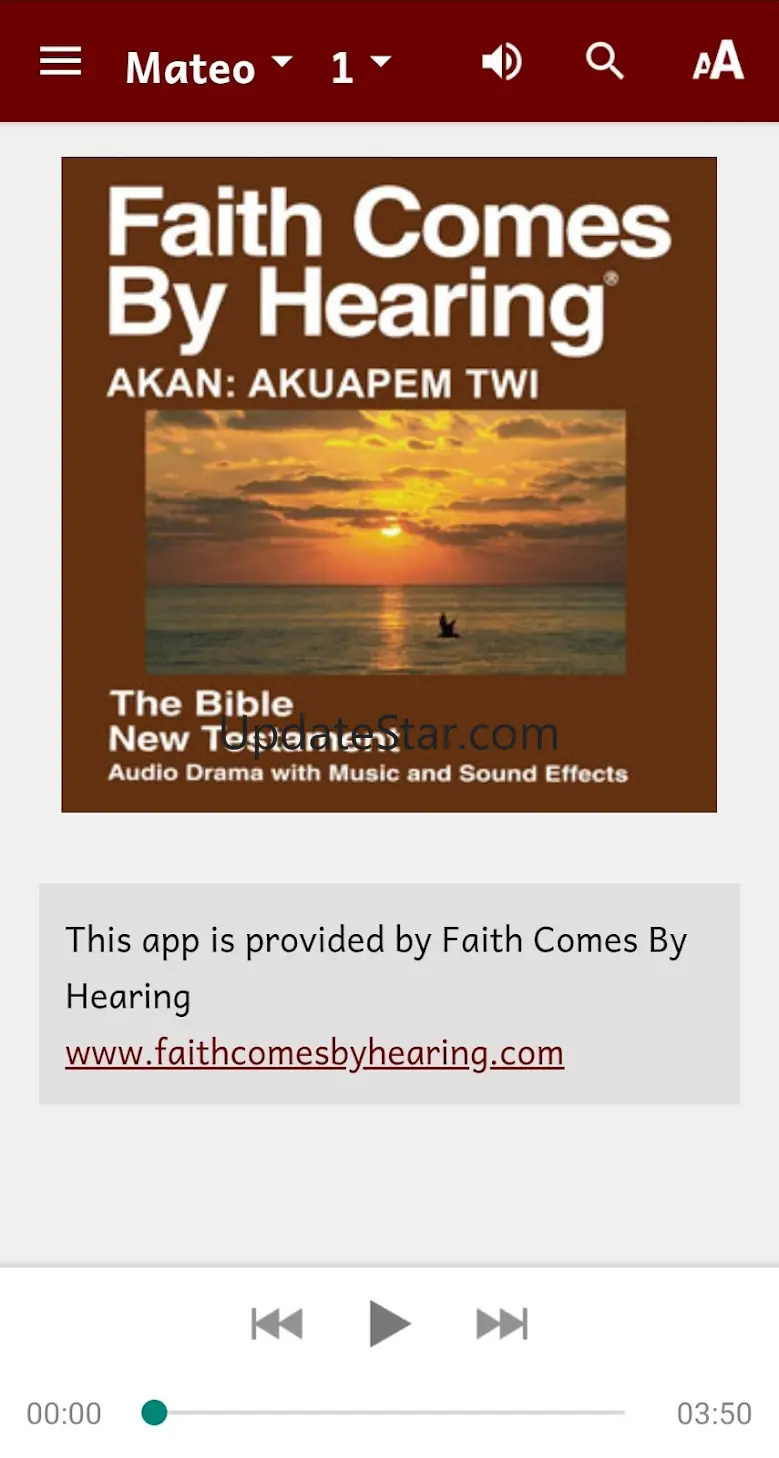Open the Mateo book dropdown

pyautogui.click(x=208, y=67)
